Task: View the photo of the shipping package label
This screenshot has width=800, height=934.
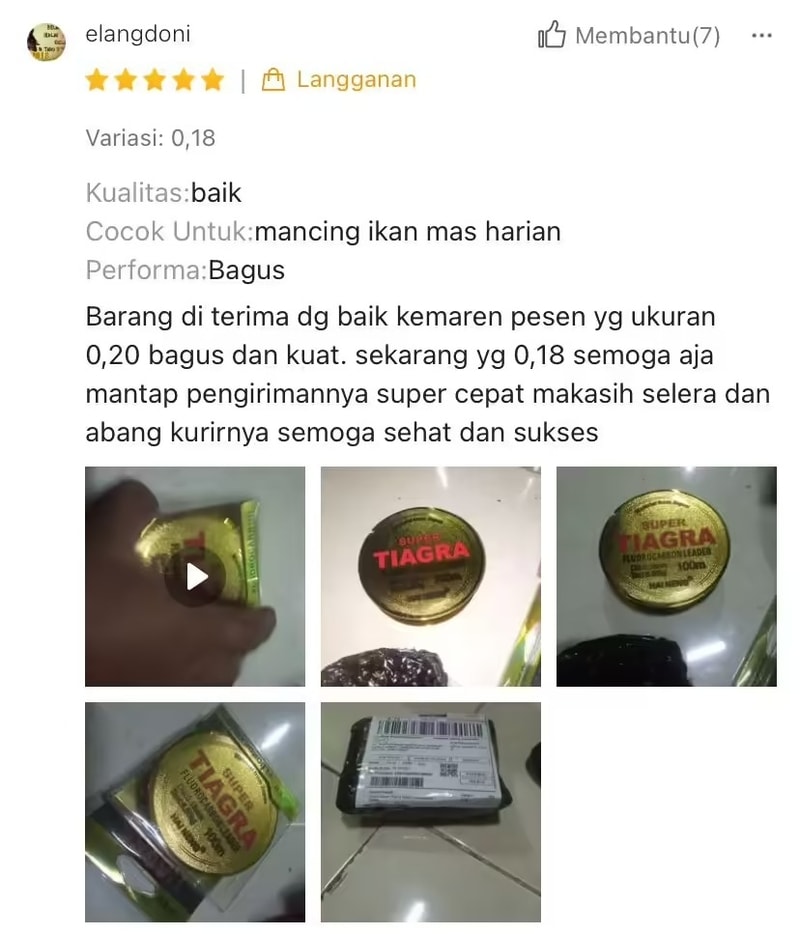Action: click(x=430, y=811)
